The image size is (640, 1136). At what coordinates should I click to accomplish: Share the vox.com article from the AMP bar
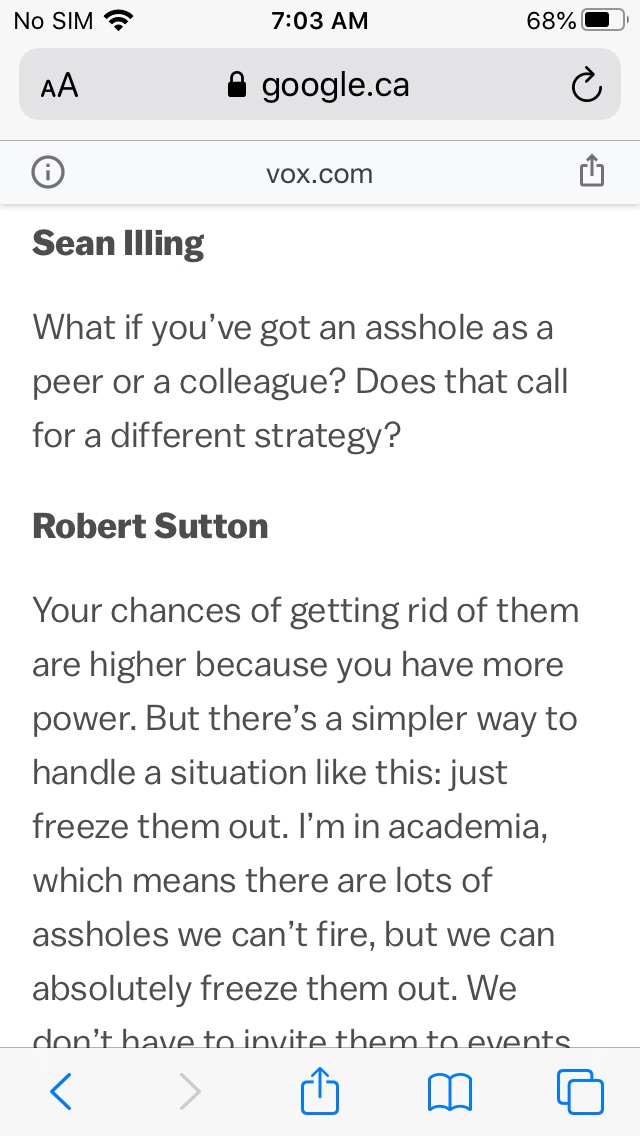(592, 172)
